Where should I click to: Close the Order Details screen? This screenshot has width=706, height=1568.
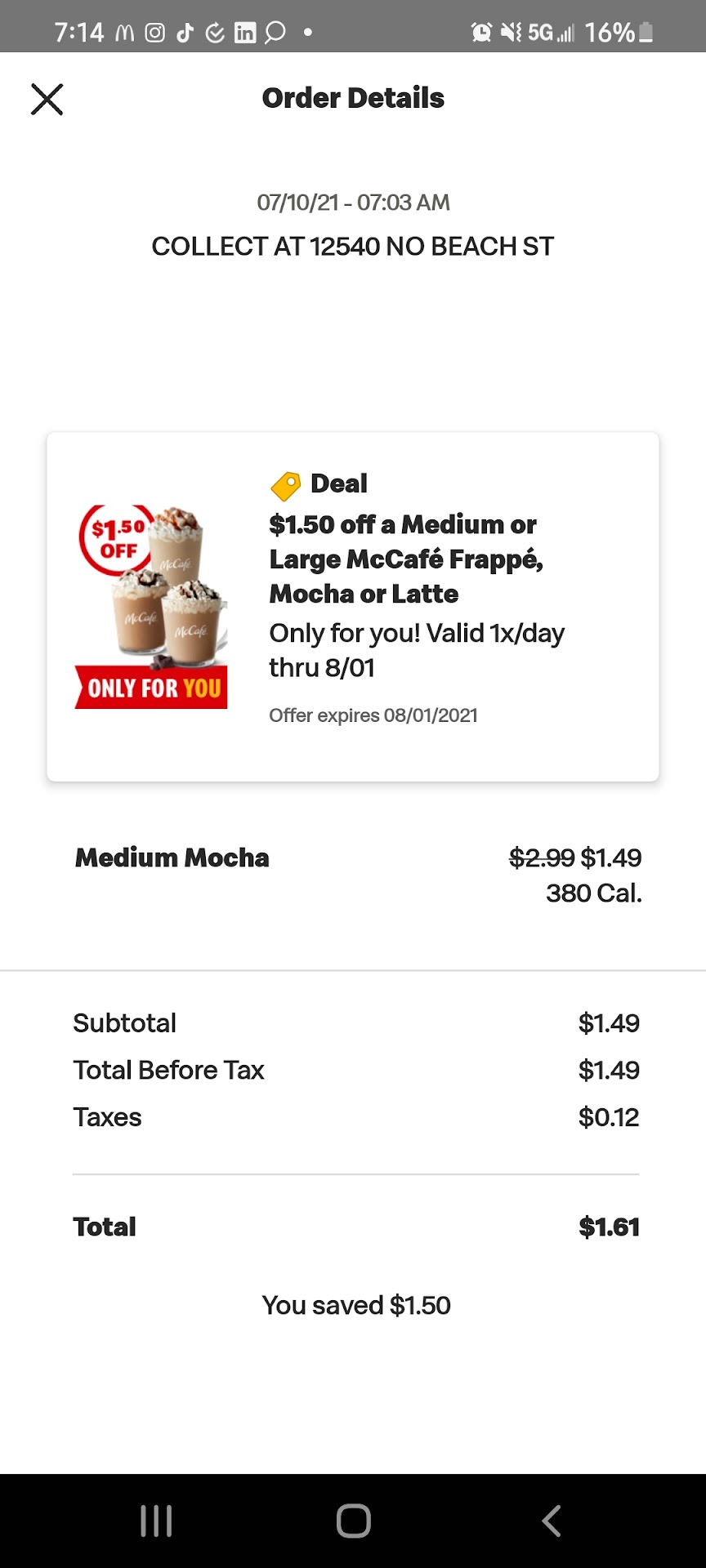47,99
